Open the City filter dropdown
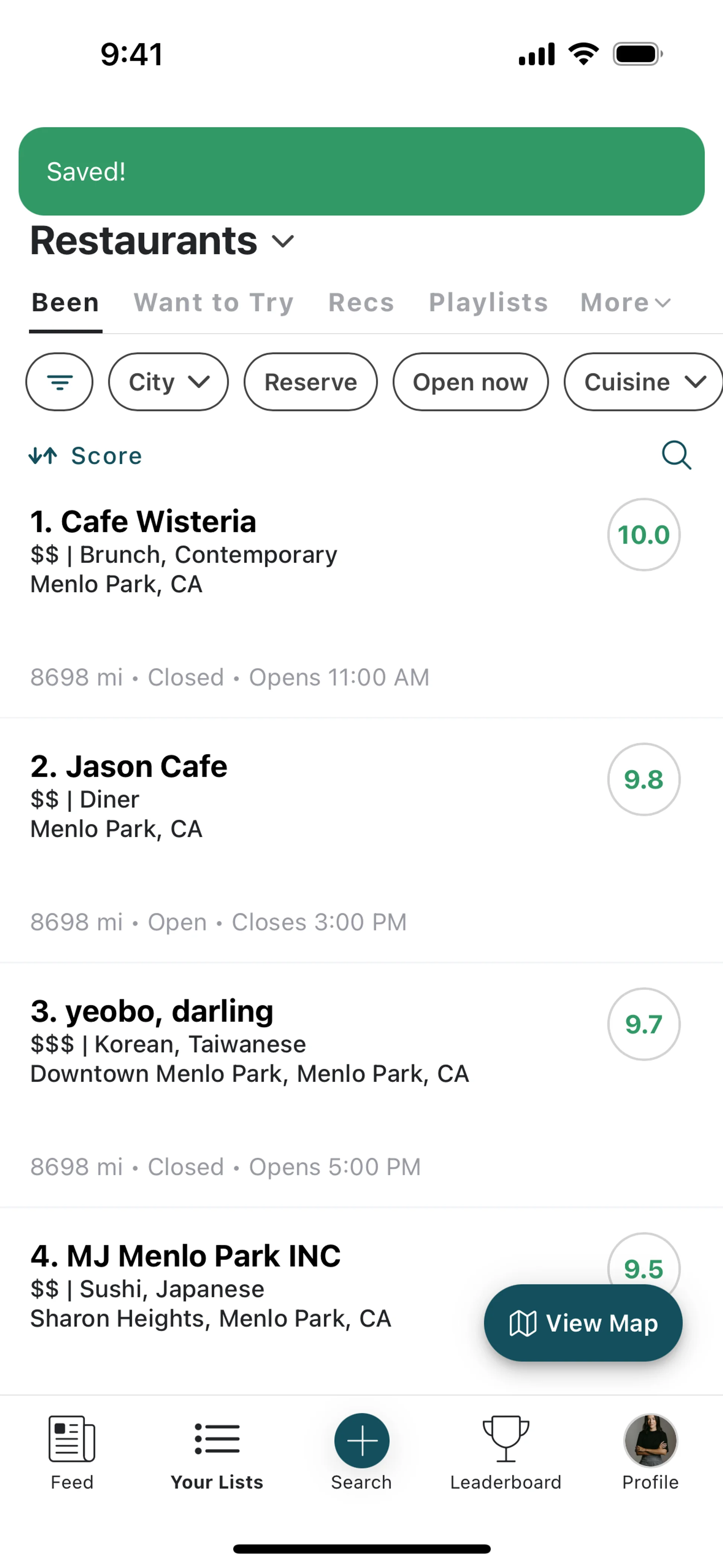The height and width of the screenshot is (1568, 723). pyautogui.click(x=168, y=382)
